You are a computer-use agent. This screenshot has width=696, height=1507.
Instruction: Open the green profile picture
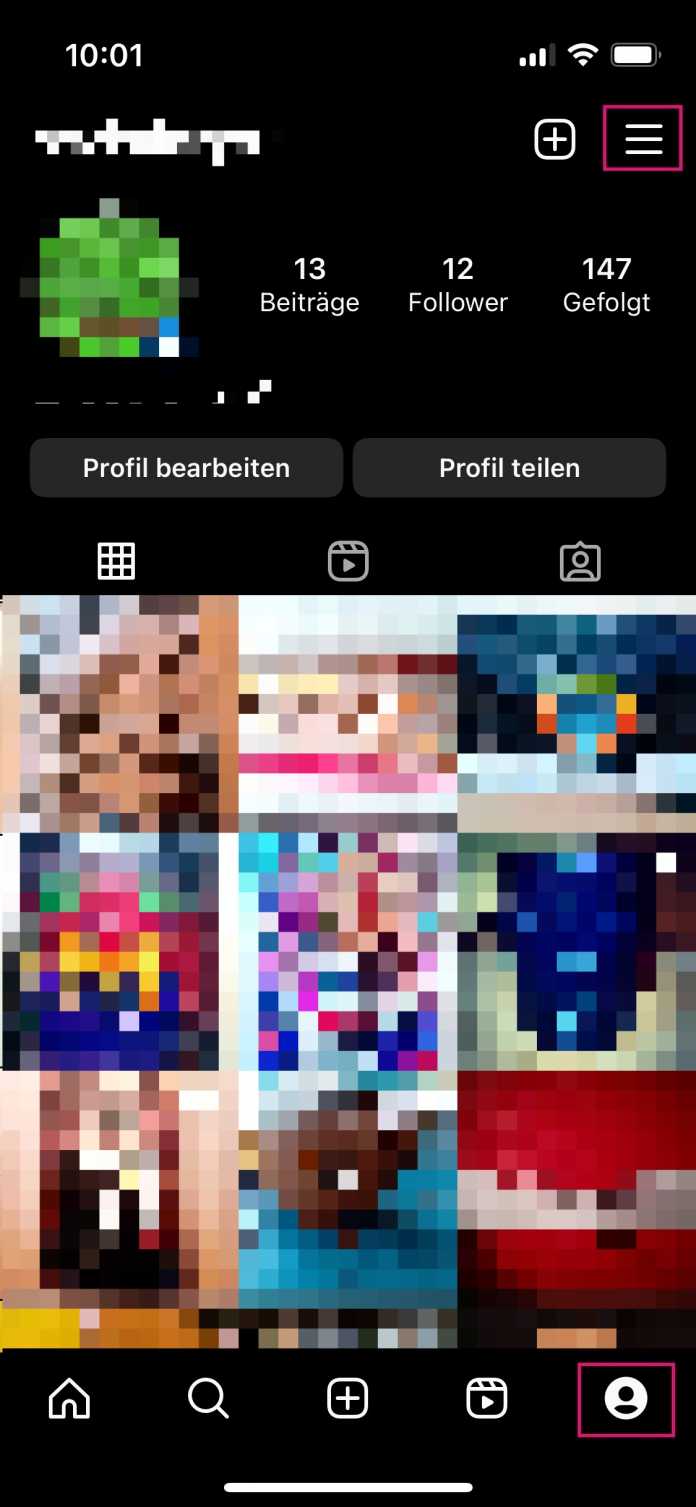[110, 280]
